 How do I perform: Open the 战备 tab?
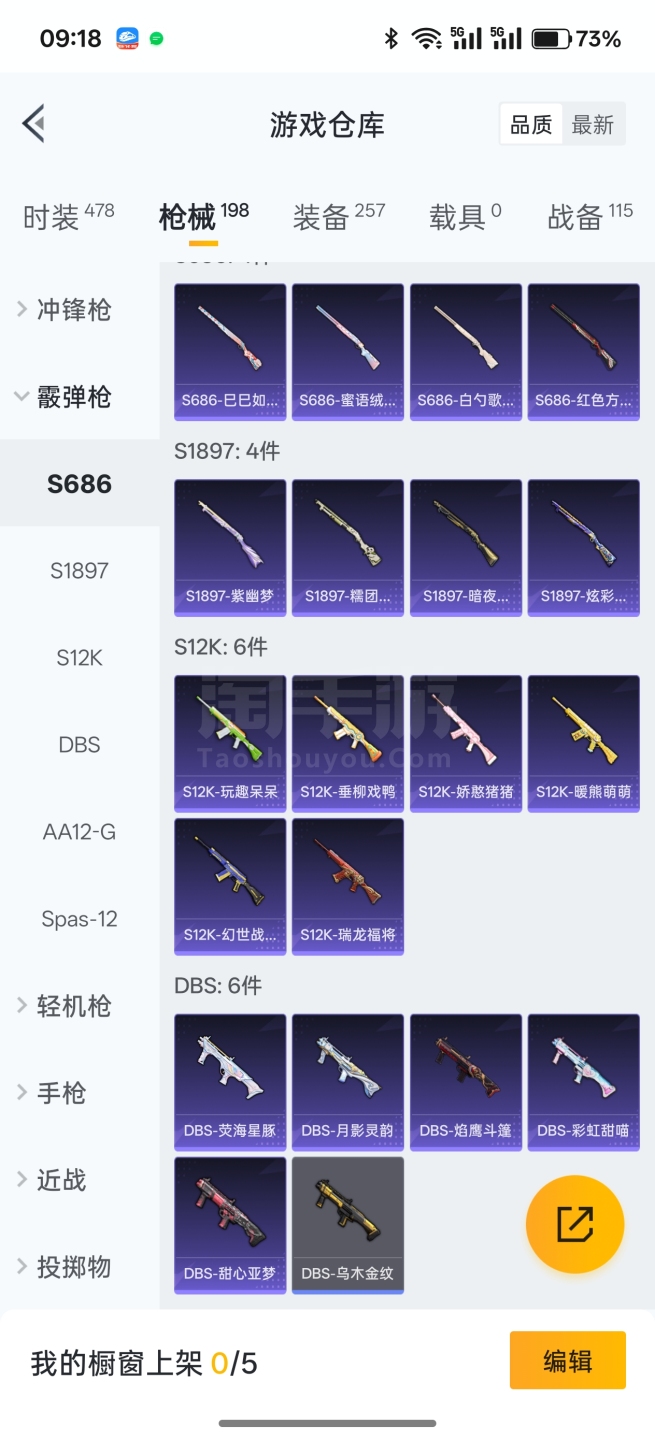coord(590,216)
